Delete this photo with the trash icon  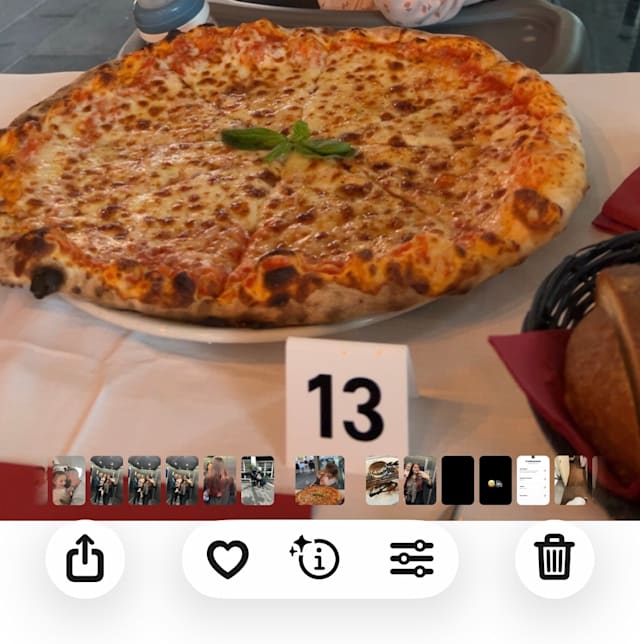(554, 559)
